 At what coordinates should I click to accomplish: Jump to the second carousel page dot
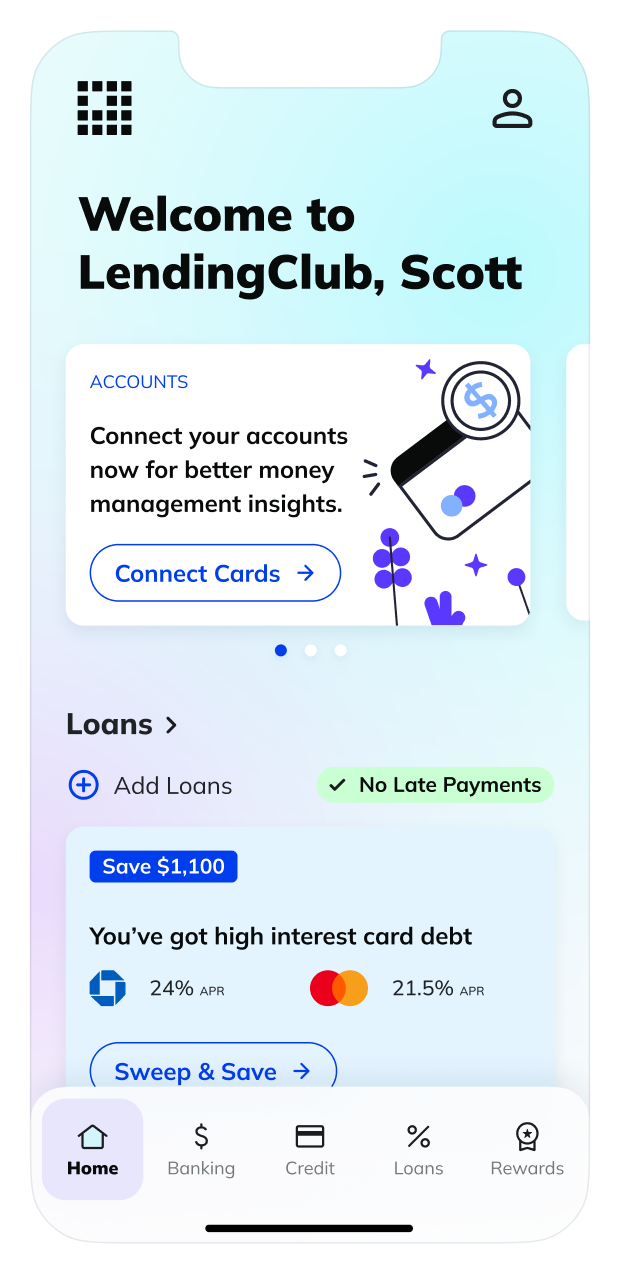click(311, 651)
